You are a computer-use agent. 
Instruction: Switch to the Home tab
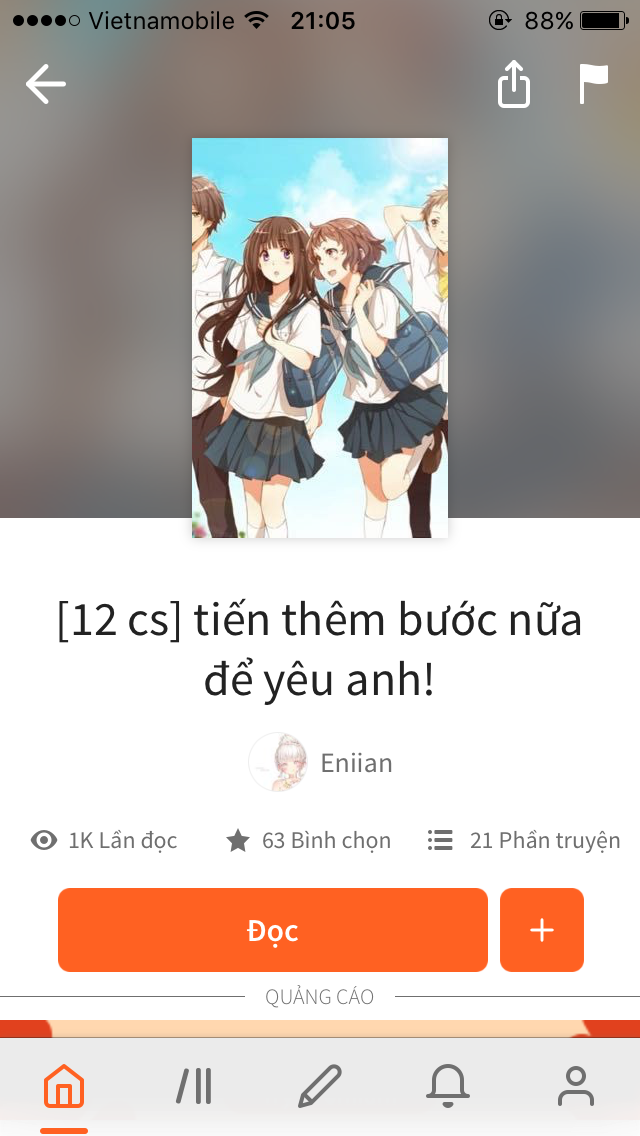pos(64,1086)
